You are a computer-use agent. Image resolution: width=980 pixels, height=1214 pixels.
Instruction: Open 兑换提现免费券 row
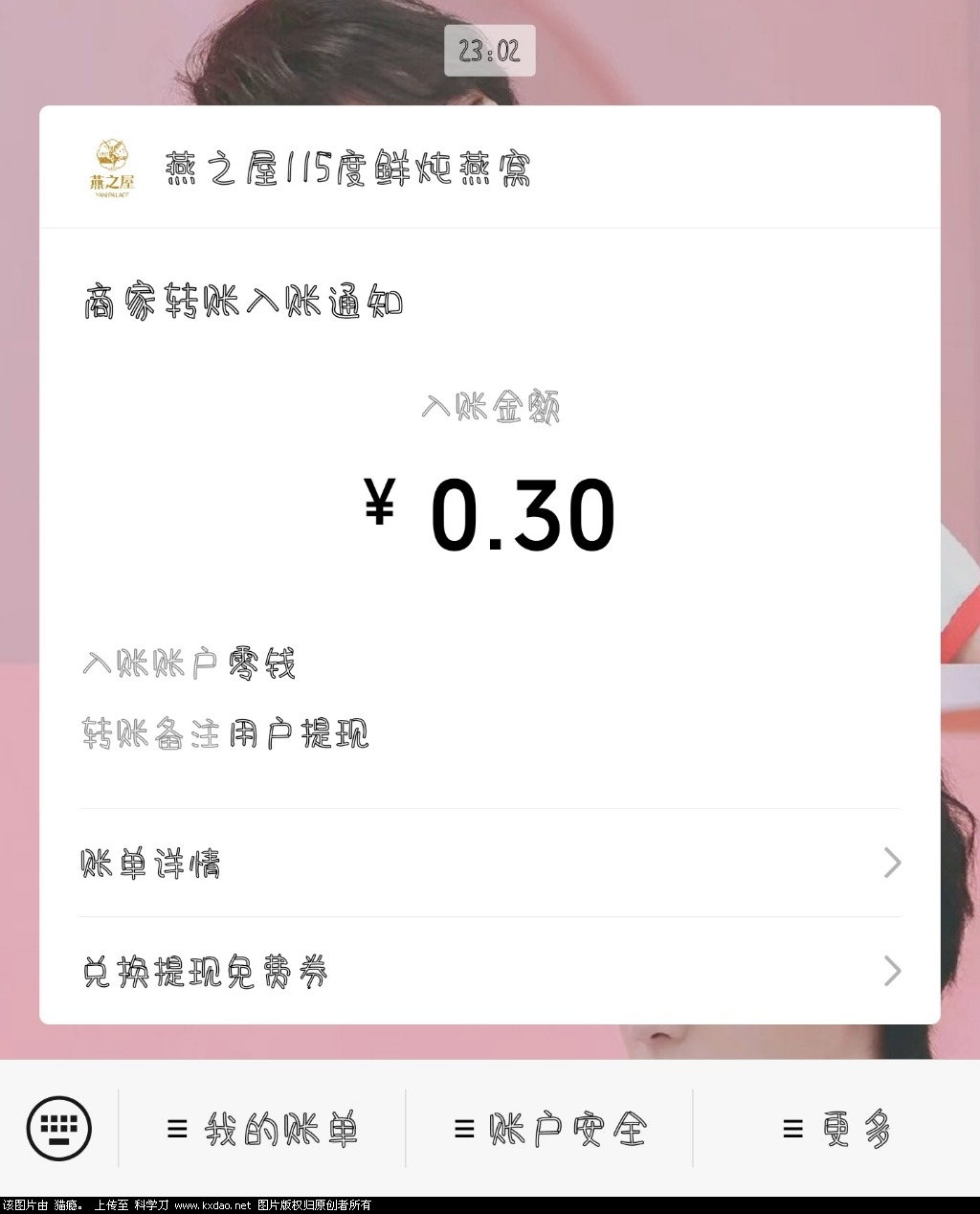point(490,972)
